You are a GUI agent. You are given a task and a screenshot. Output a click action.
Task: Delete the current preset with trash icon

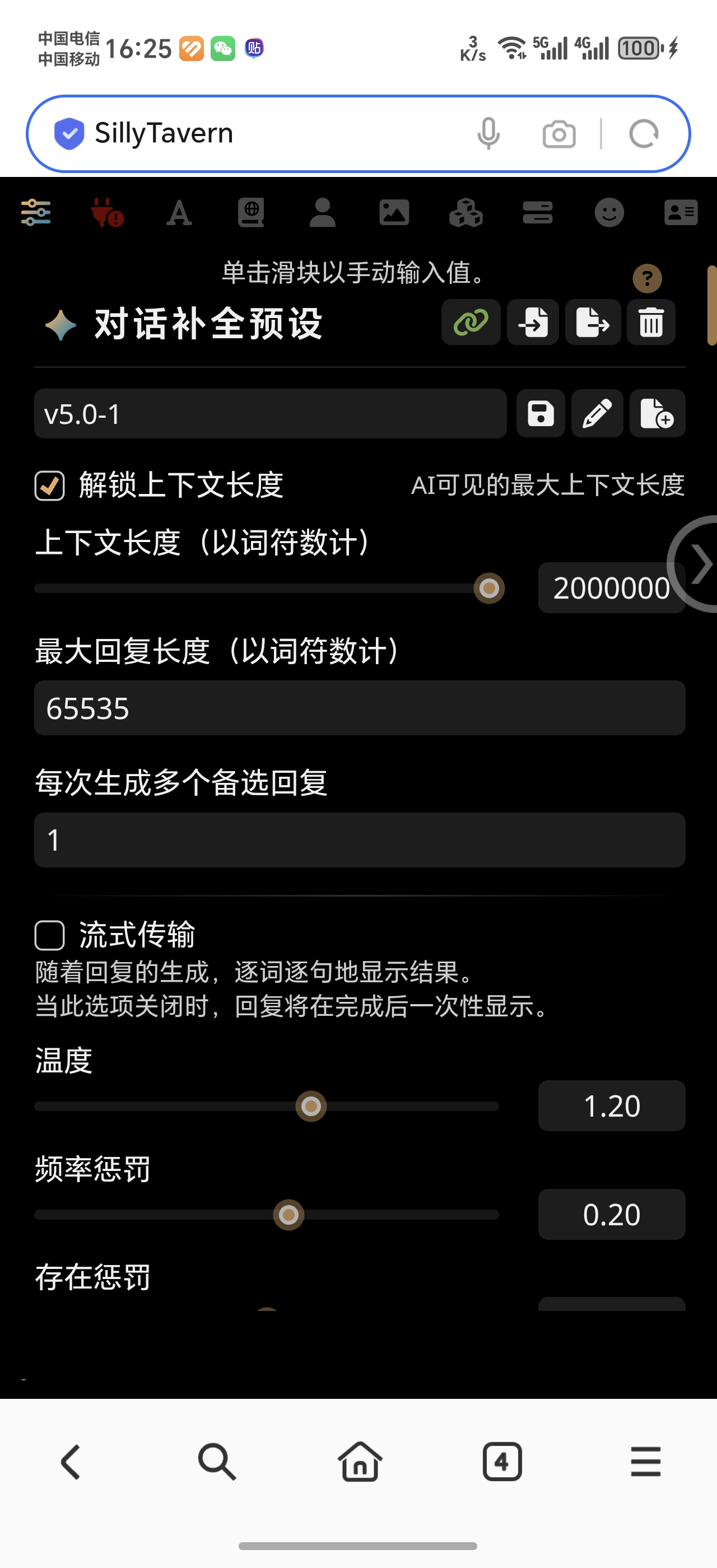pyautogui.click(x=651, y=322)
